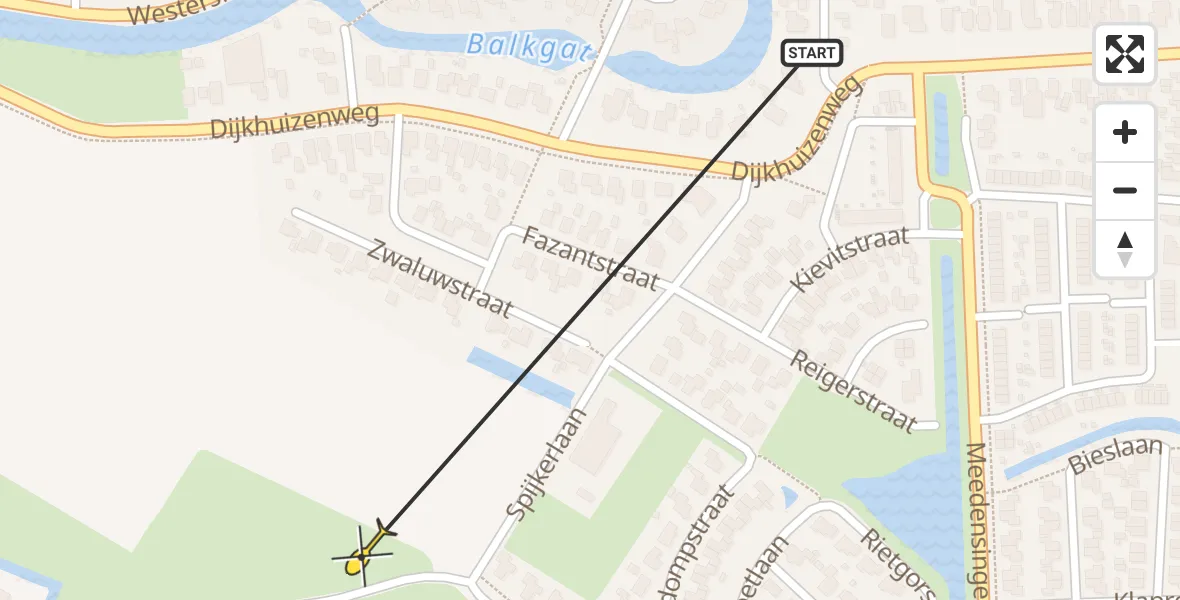Reset map bearing to north
The width and height of the screenshot is (1180, 600).
click(x=1125, y=248)
